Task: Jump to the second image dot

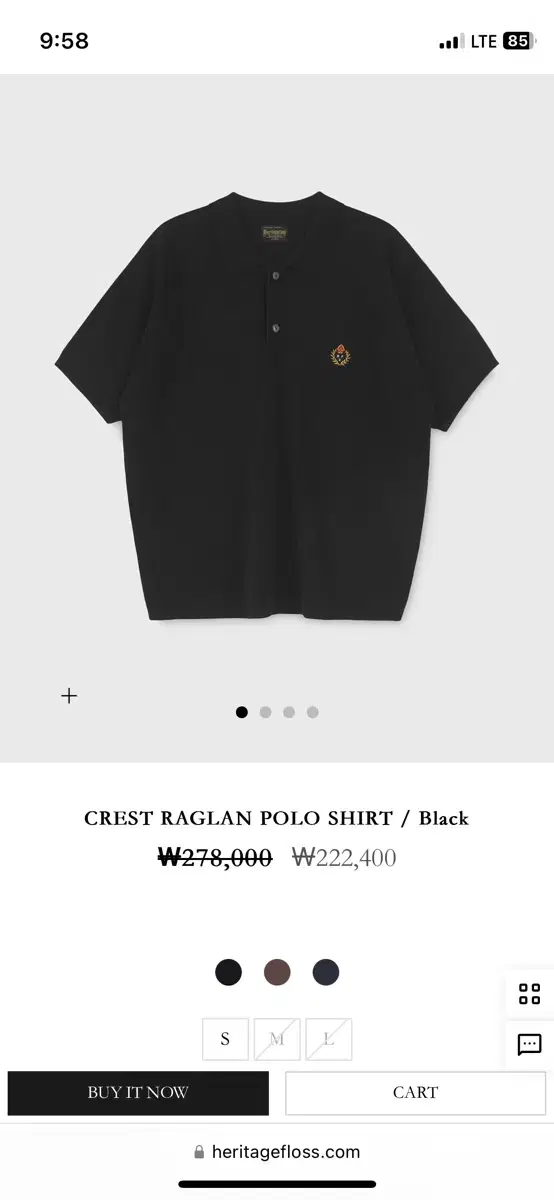Action: point(265,712)
